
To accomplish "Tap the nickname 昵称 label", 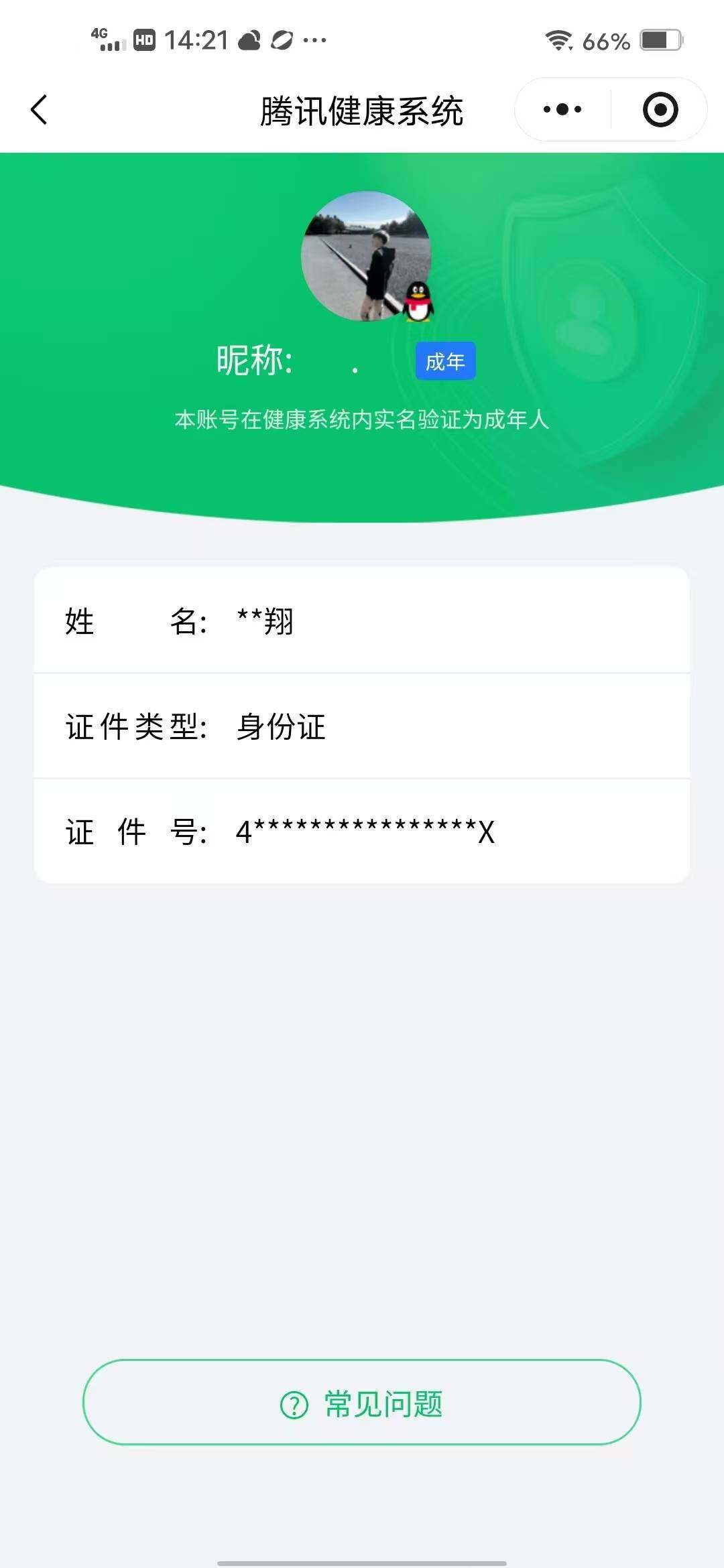I will pyautogui.click(x=255, y=358).
